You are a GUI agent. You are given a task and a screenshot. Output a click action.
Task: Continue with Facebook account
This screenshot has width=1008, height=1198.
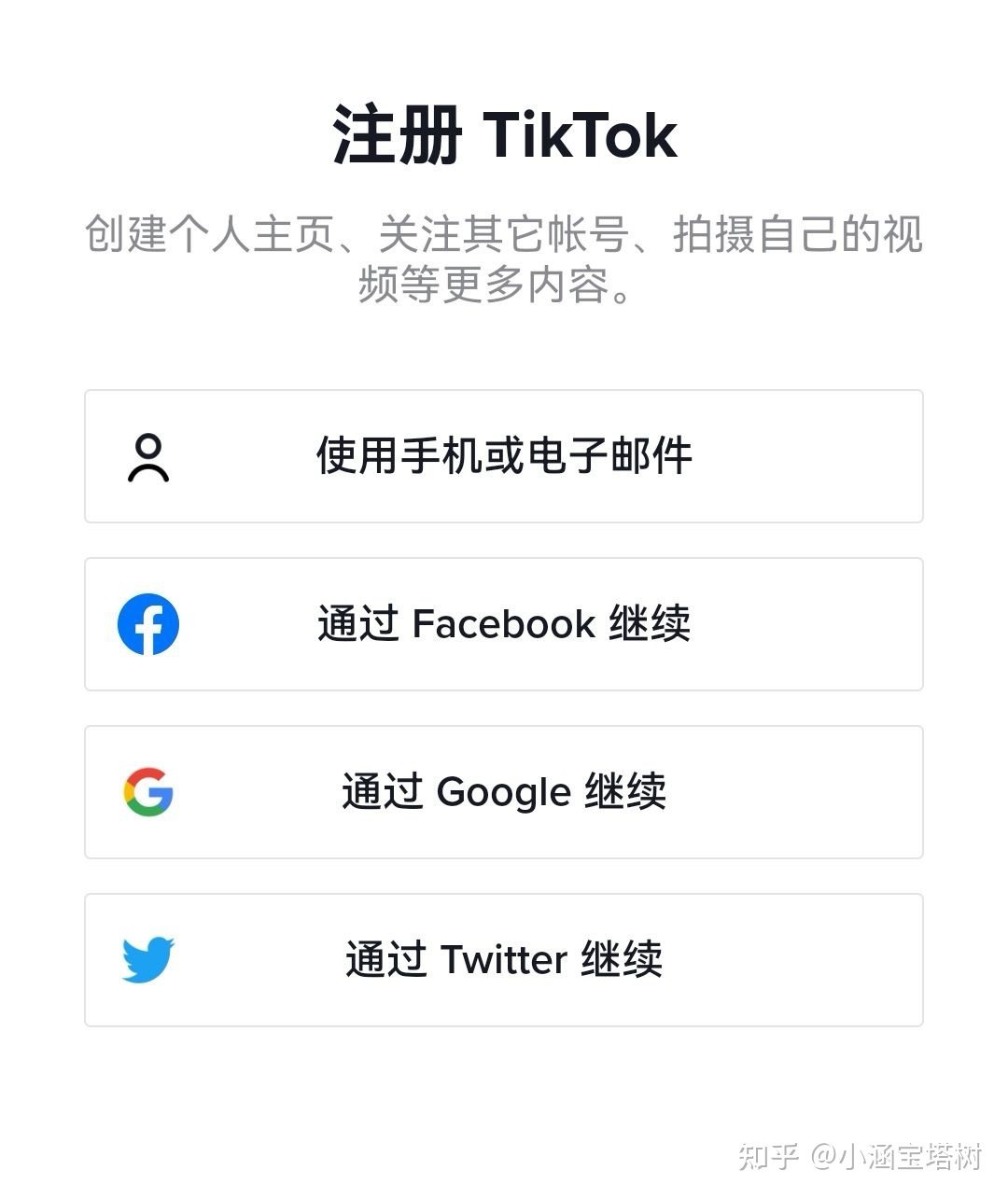[504, 624]
